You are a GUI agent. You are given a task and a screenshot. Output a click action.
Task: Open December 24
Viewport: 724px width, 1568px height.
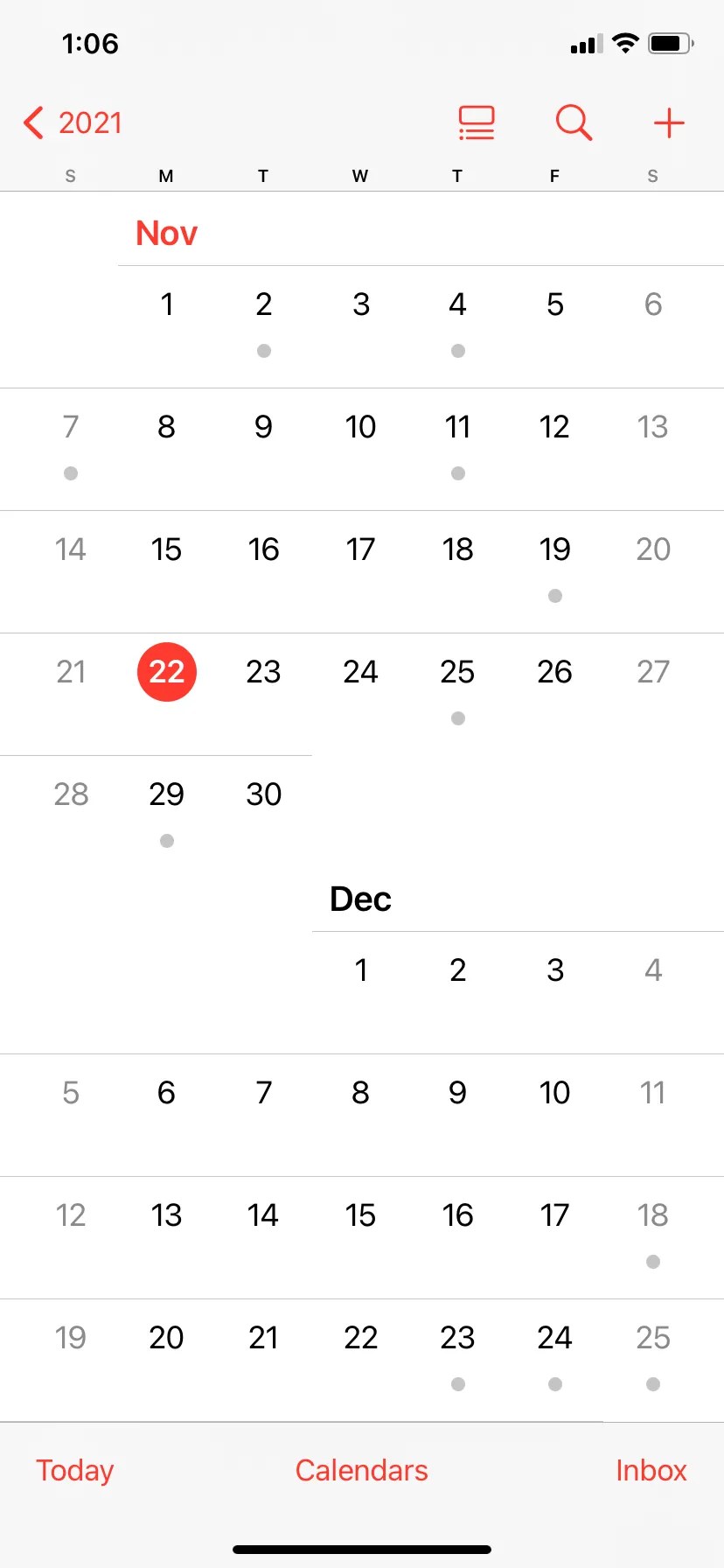click(554, 1338)
